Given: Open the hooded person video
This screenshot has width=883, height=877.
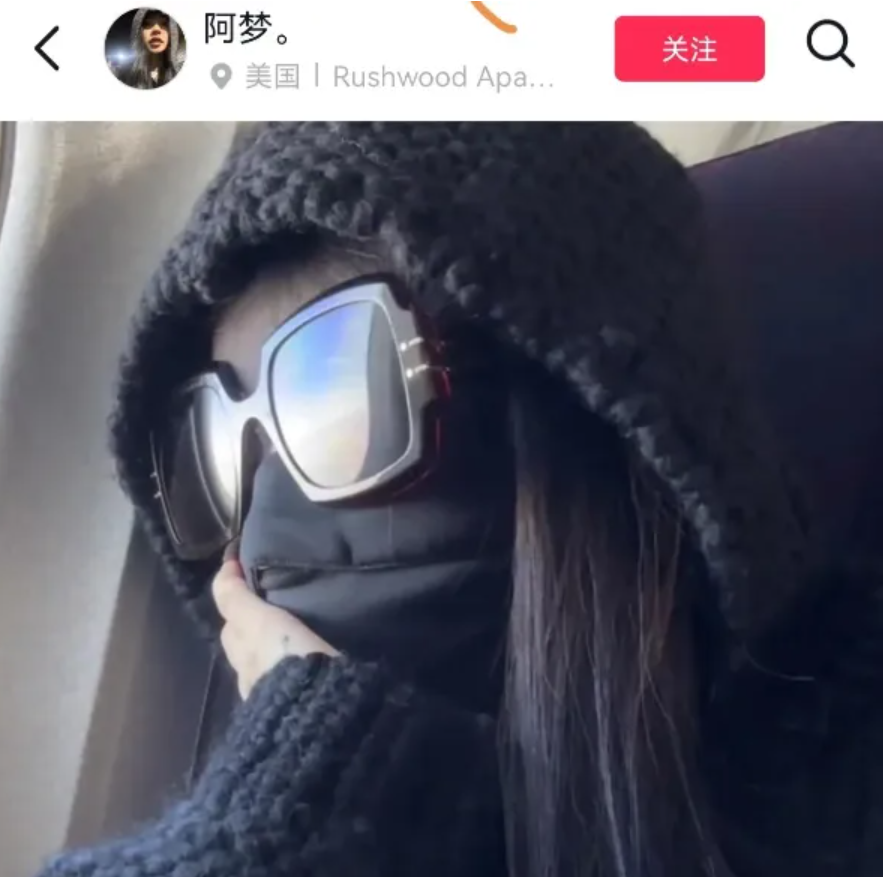Looking at the screenshot, I should [x=441, y=498].
